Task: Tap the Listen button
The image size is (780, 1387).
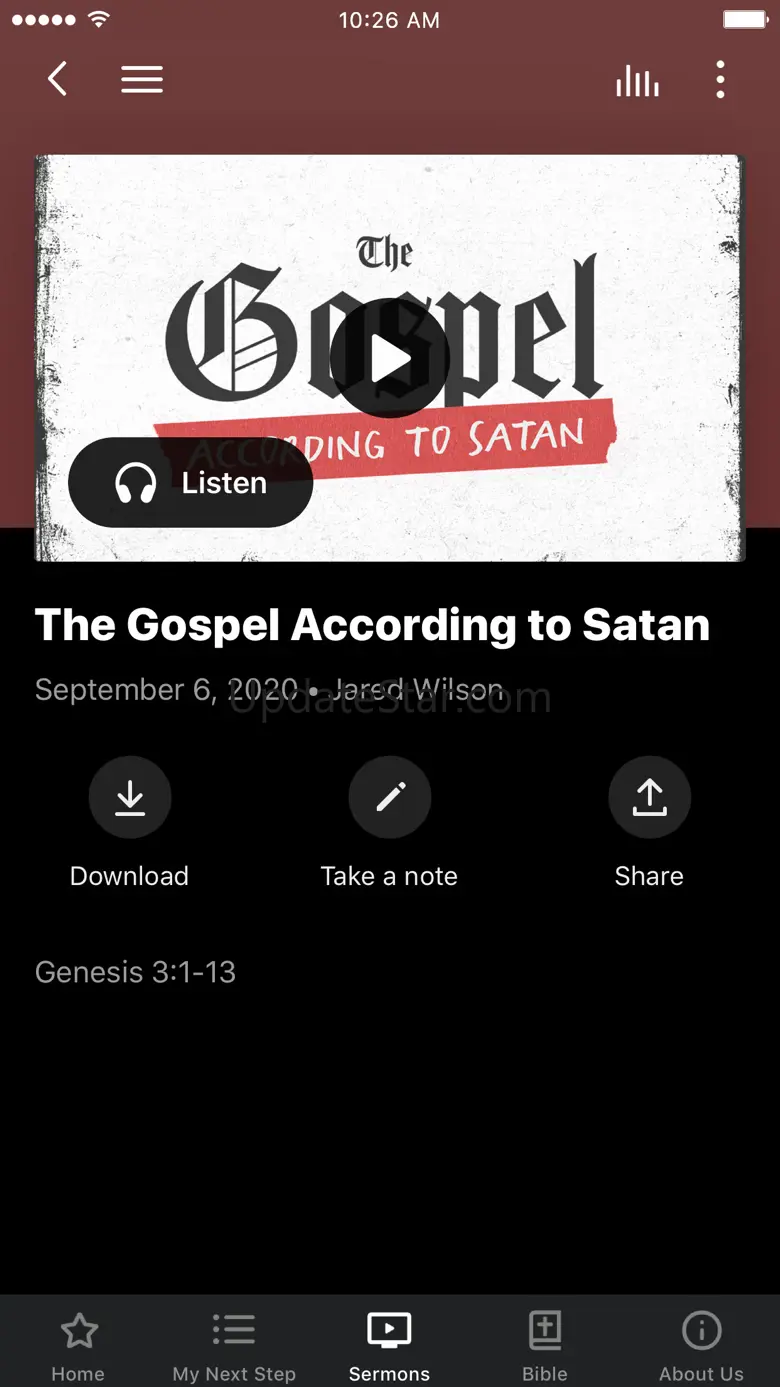Action: 190,483
